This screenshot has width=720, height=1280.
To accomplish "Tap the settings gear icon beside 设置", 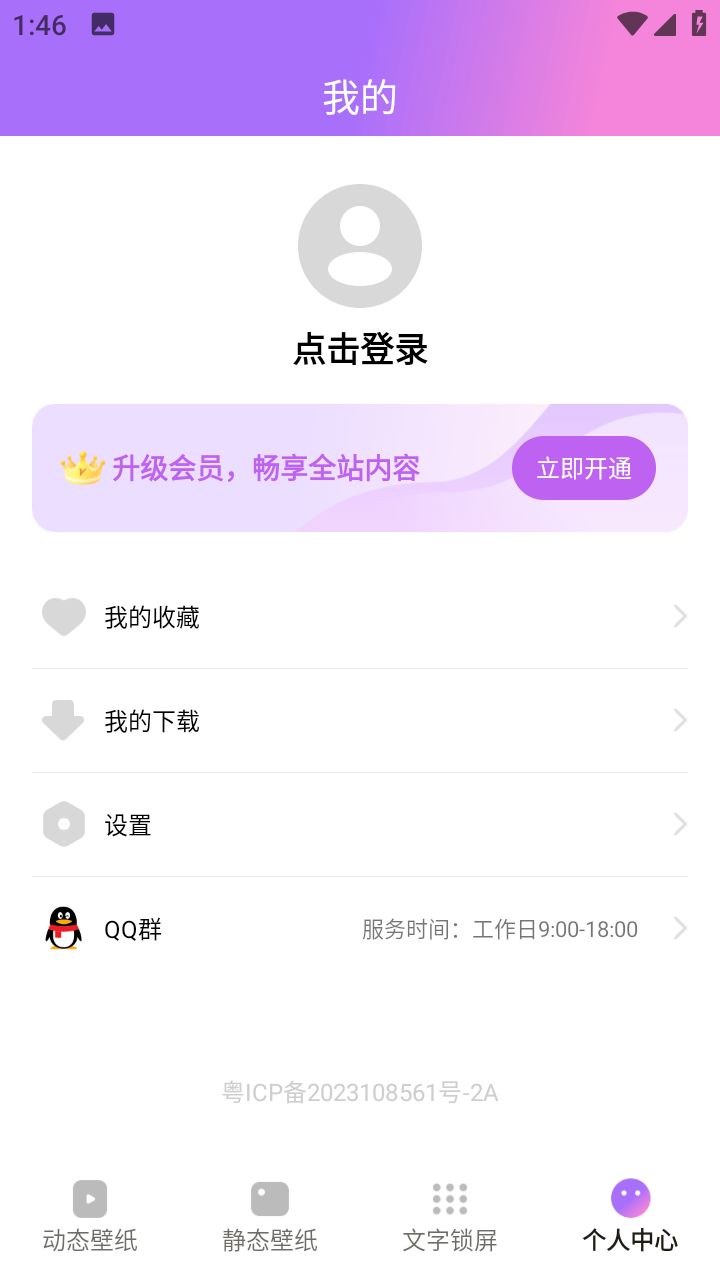I will point(64,824).
